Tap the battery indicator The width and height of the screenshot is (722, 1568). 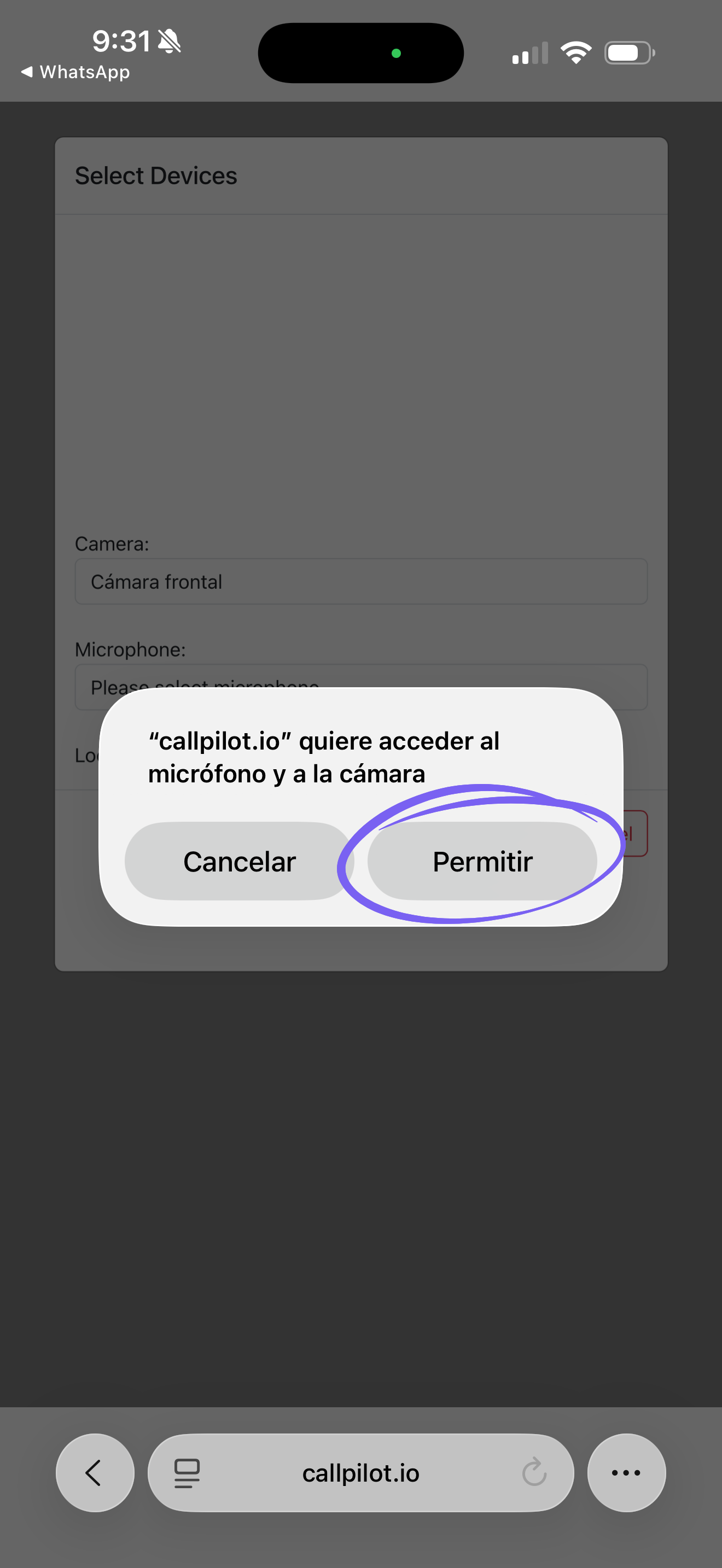pos(630,52)
